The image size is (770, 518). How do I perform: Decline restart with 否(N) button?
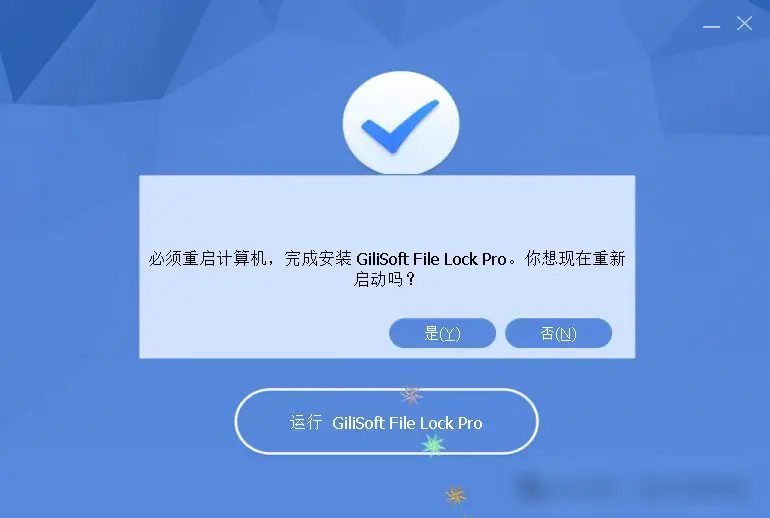(x=558, y=333)
